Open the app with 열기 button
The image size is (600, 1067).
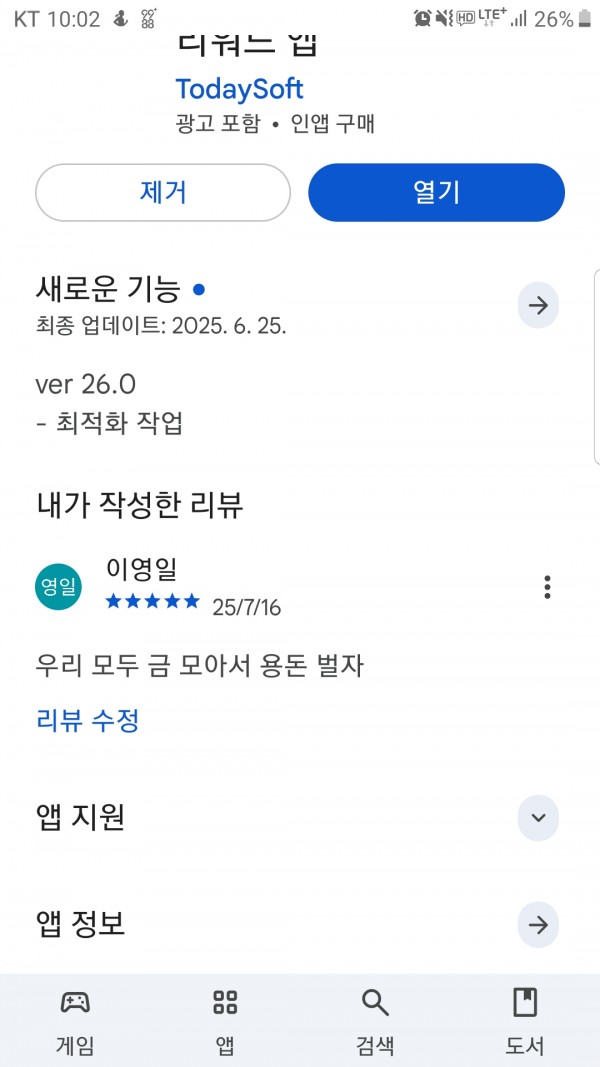[x=436, y=193]
